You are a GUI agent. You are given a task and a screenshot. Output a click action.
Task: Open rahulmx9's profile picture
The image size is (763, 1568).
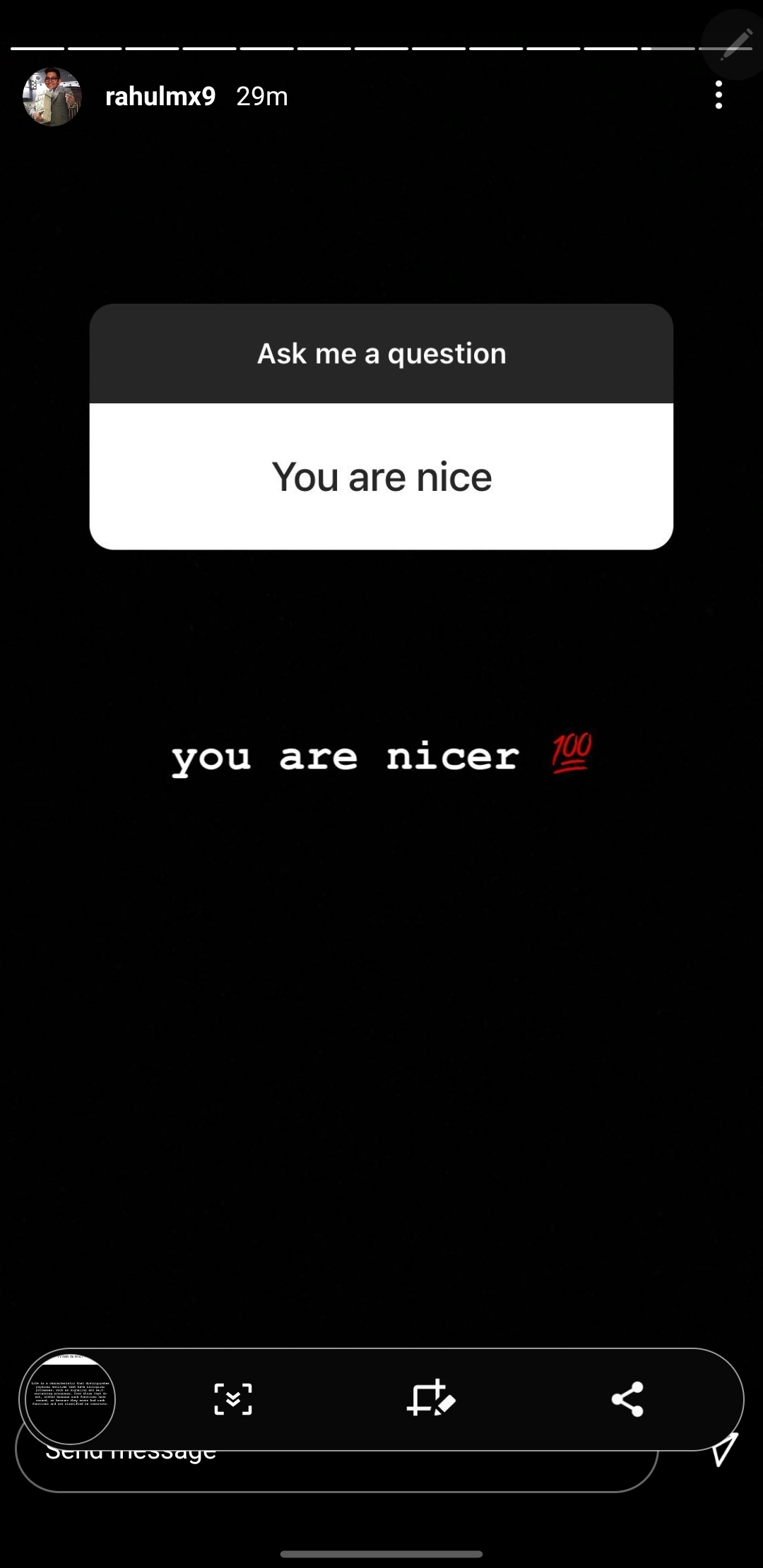pyautogui.click(x=52, y=97)
